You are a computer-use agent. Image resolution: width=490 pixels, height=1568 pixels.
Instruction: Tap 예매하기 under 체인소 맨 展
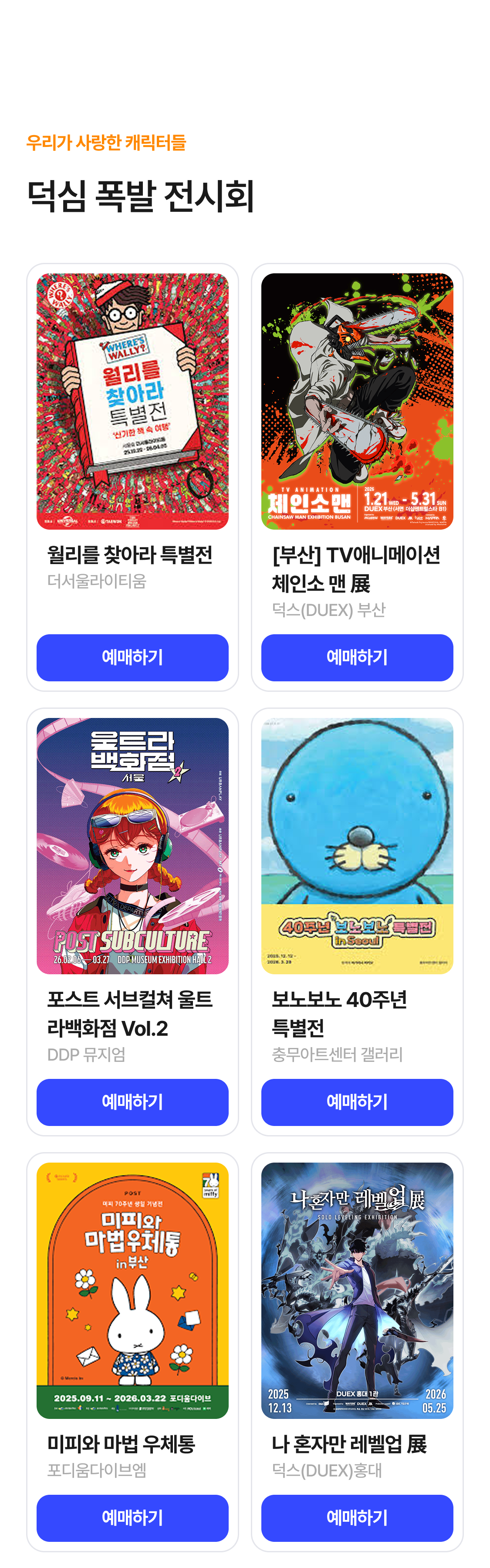point(357,657)
